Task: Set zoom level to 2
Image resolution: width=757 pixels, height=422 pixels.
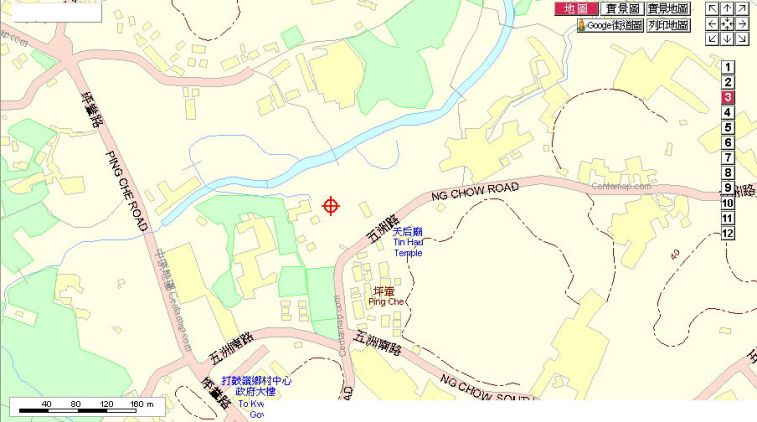Action: [x=728, y=83]
